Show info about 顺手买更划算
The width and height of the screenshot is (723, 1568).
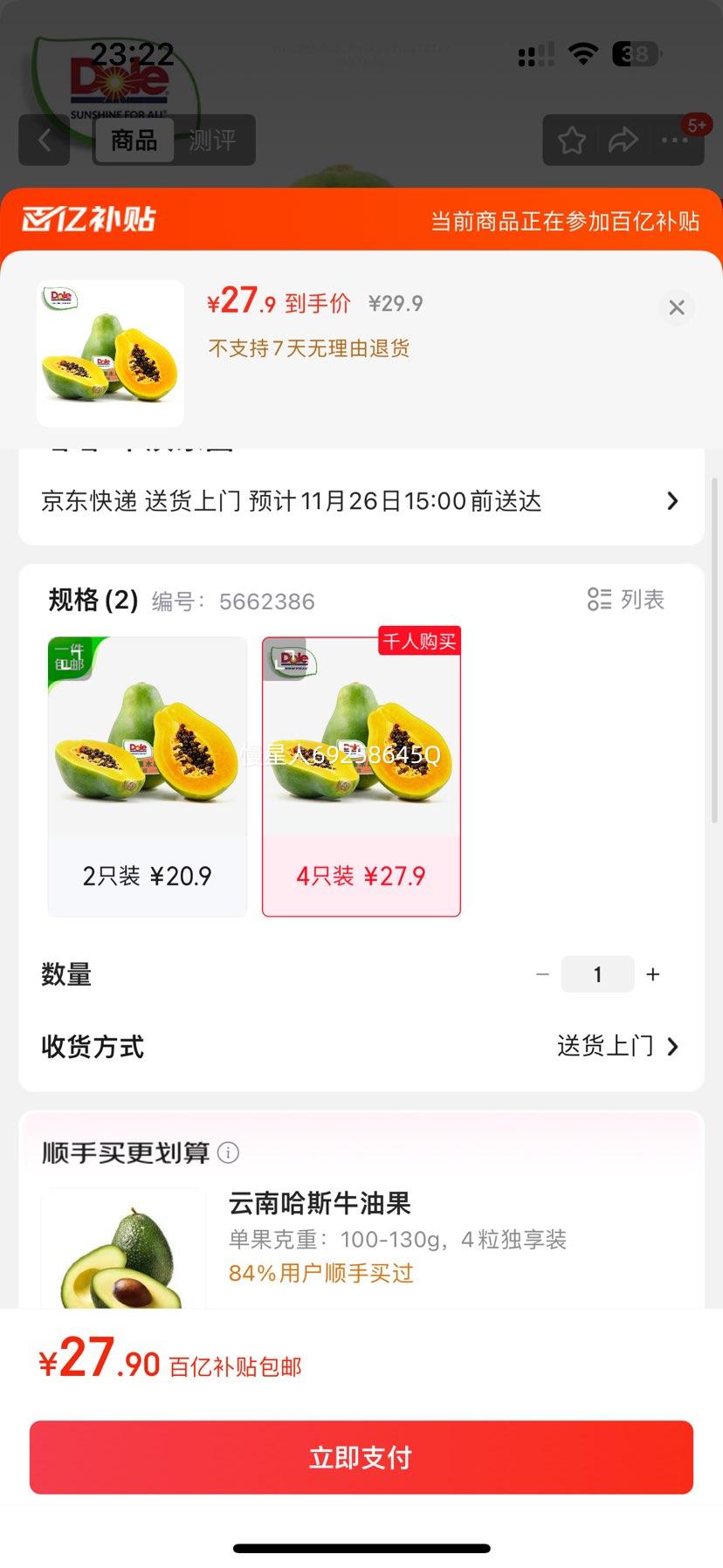(x=228, y=1152)
